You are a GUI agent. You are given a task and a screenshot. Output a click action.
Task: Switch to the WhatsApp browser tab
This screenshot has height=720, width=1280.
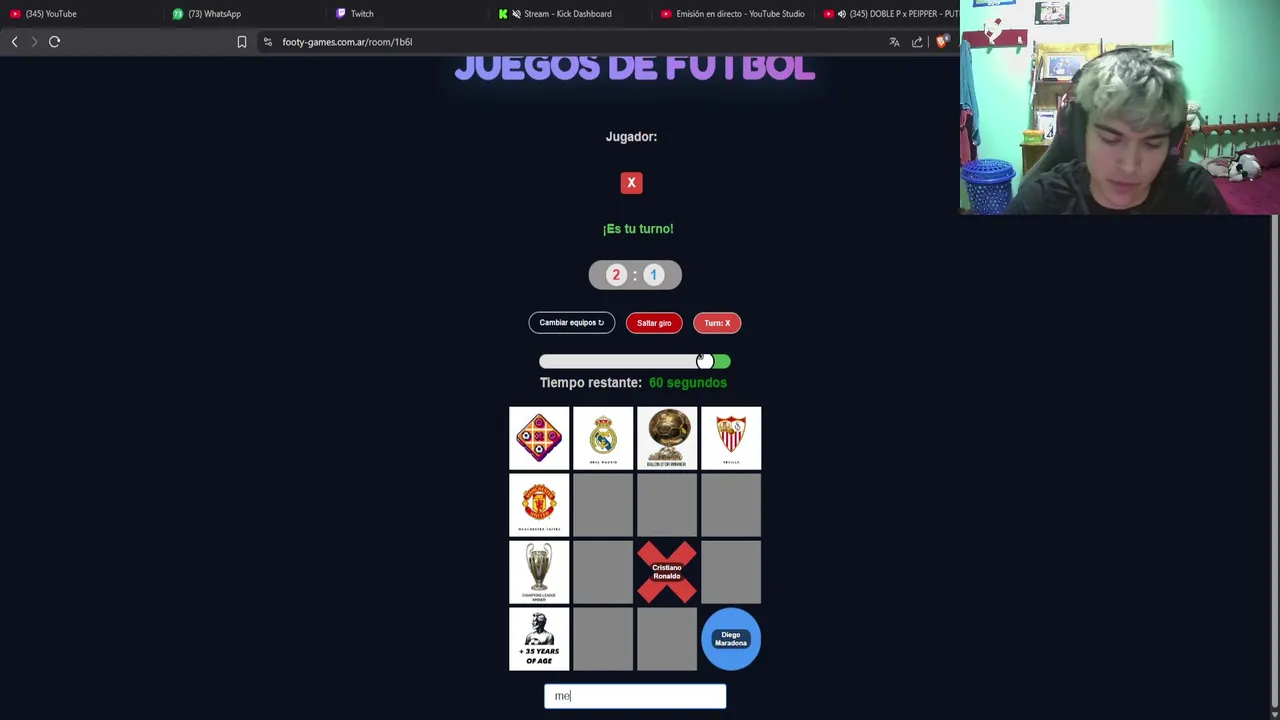[214, 14]
